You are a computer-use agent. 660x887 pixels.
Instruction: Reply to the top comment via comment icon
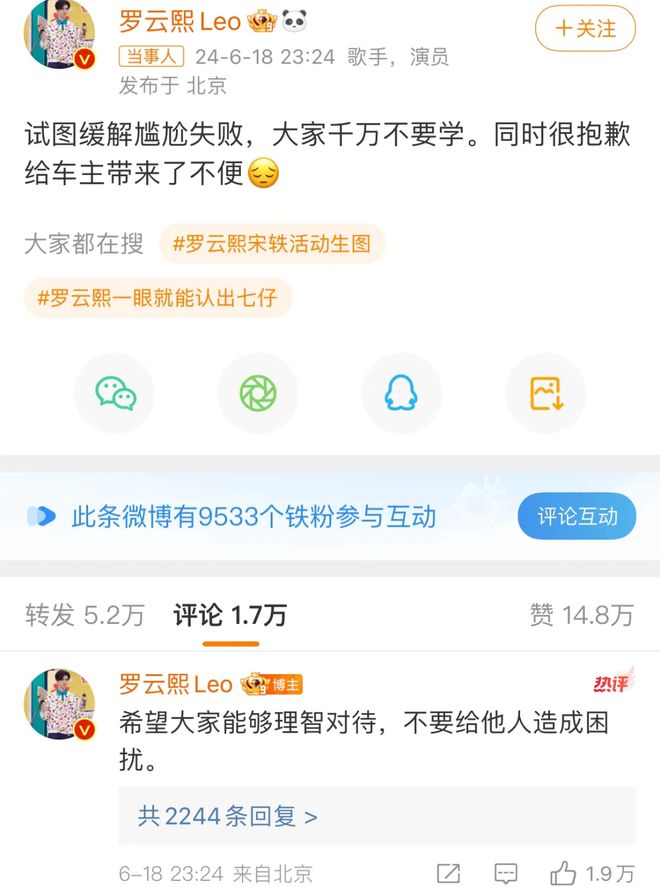pyautogui.click(x=507, y=872)
